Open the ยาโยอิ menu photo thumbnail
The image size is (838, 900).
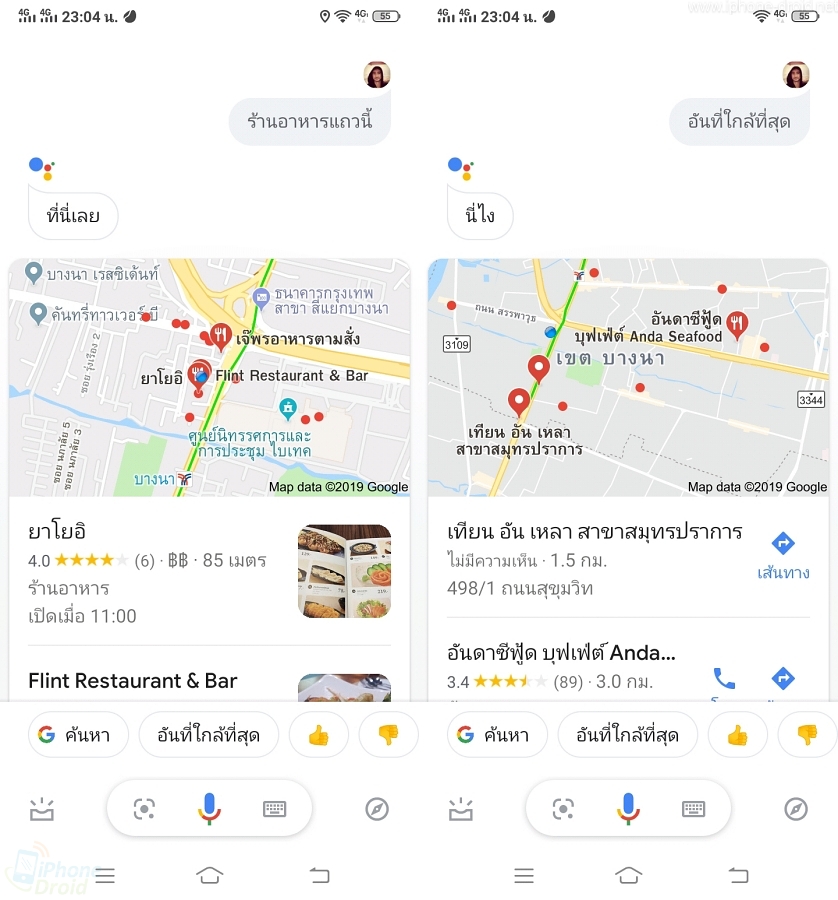click(x=344, y=571)
